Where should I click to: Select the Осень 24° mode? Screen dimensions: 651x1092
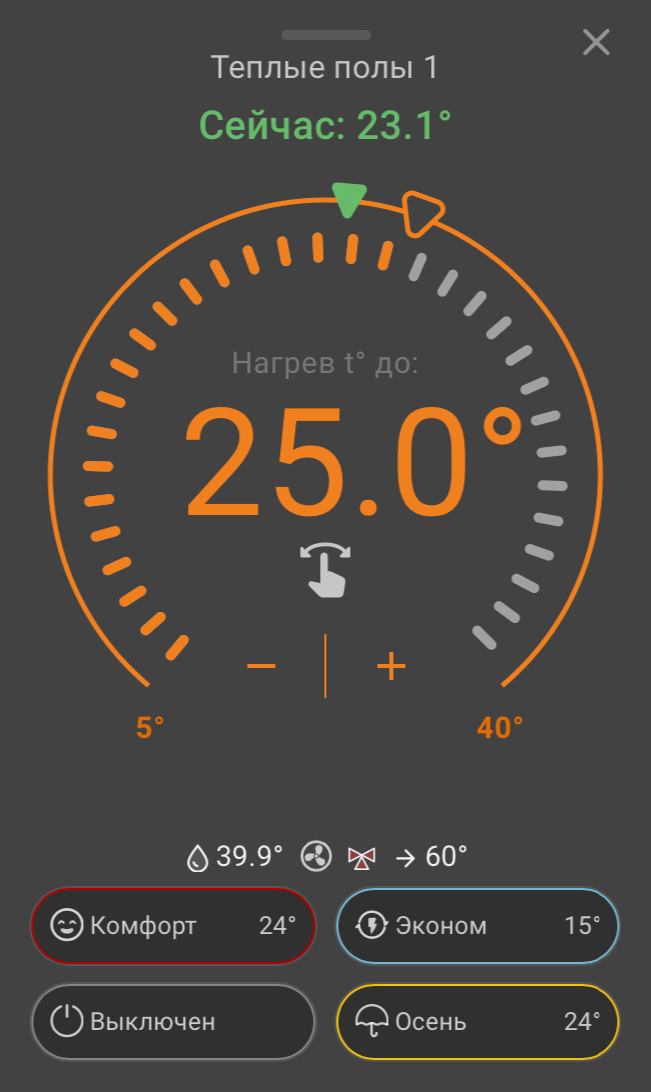point(478,1022)
